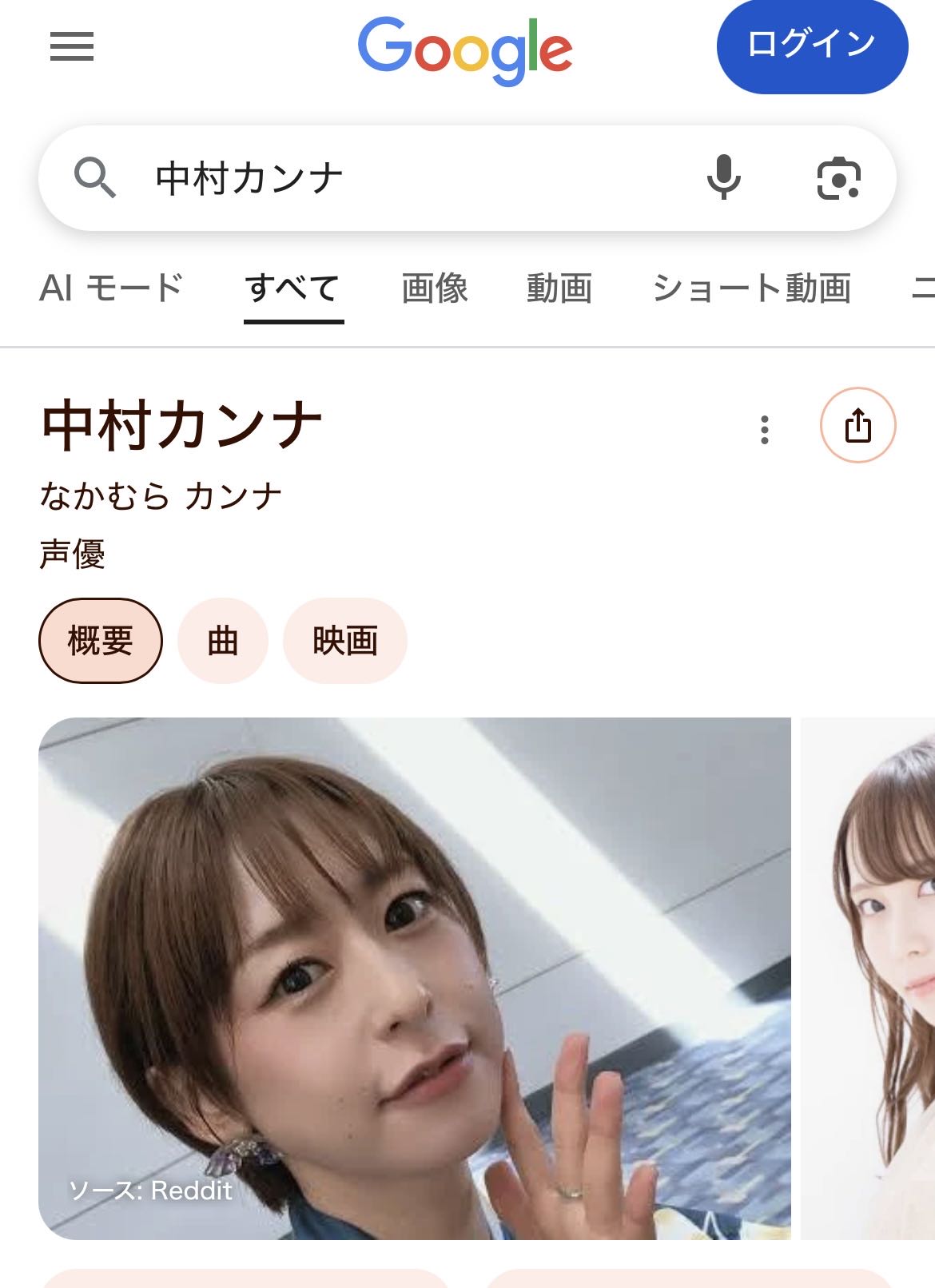This screenshot has width=935, height=1288.
Task: Open the second profile photo
Action: tap(869, 979)
